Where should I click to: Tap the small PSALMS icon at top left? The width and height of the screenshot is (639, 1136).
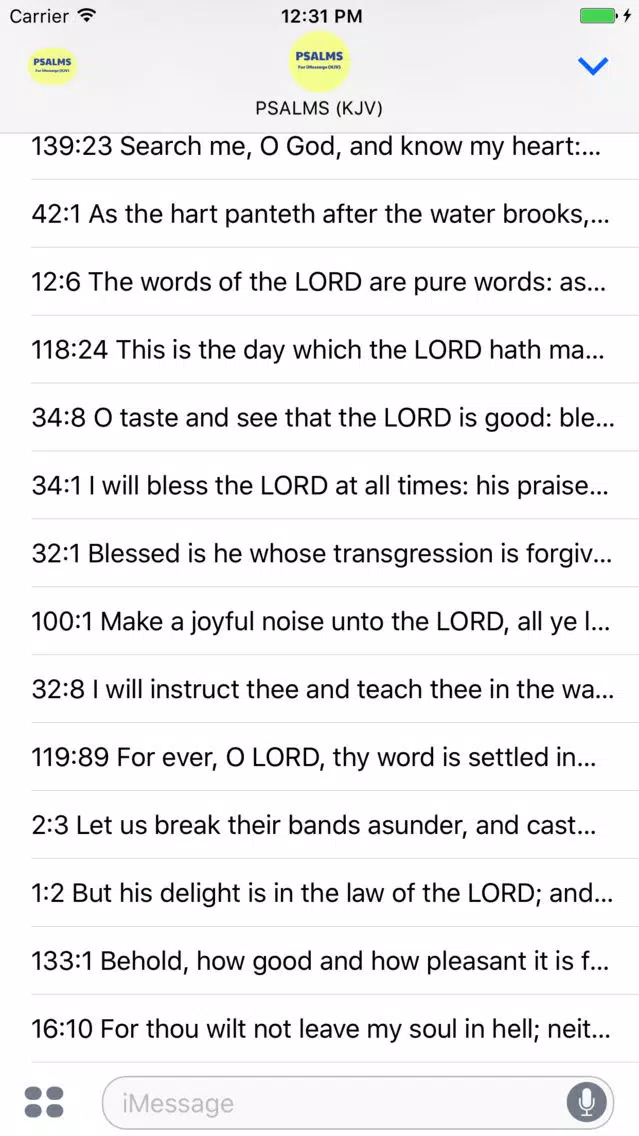click(52, 65)
